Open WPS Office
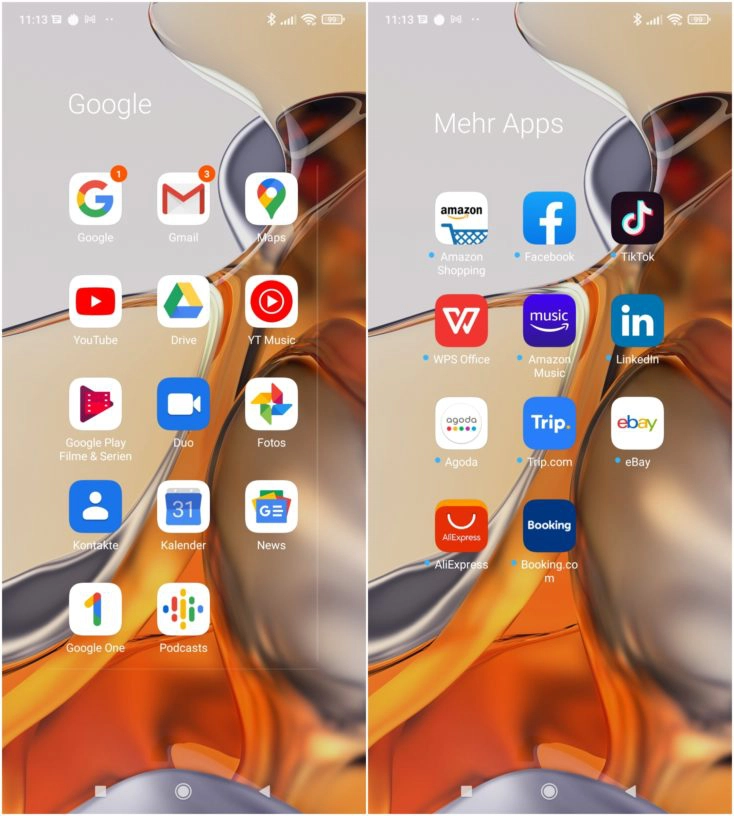Viewport: 734px width, 816px height. (461, 321)
